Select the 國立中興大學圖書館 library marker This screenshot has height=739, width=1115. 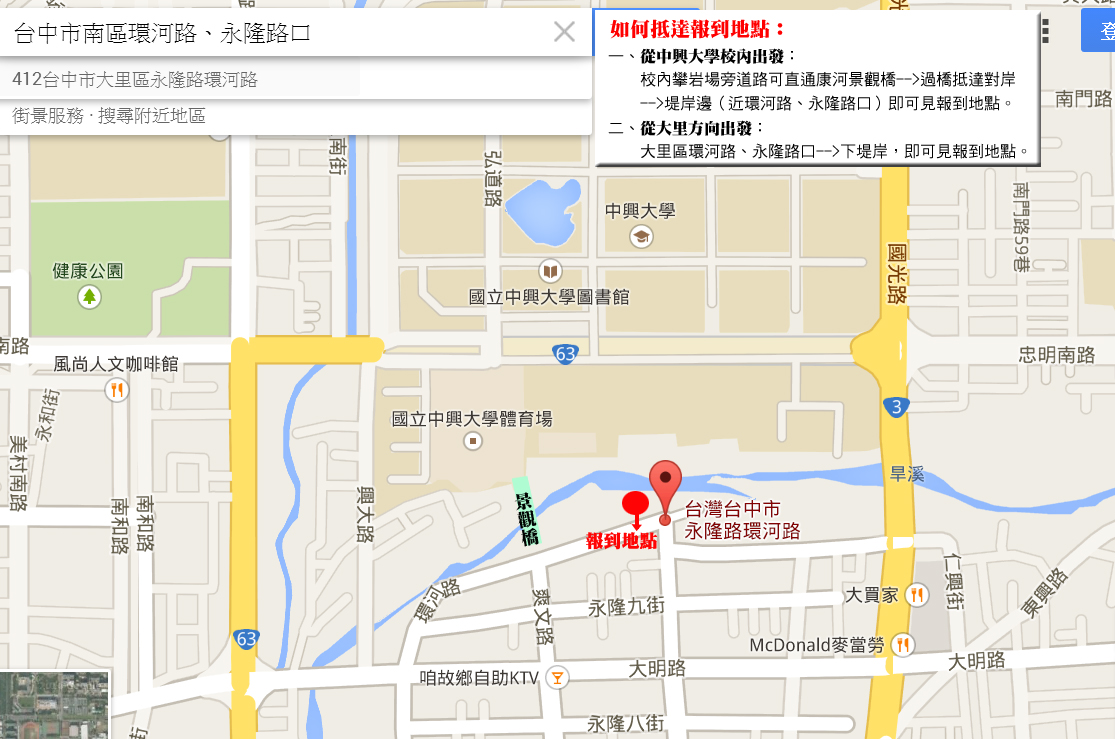pos(549,271)
